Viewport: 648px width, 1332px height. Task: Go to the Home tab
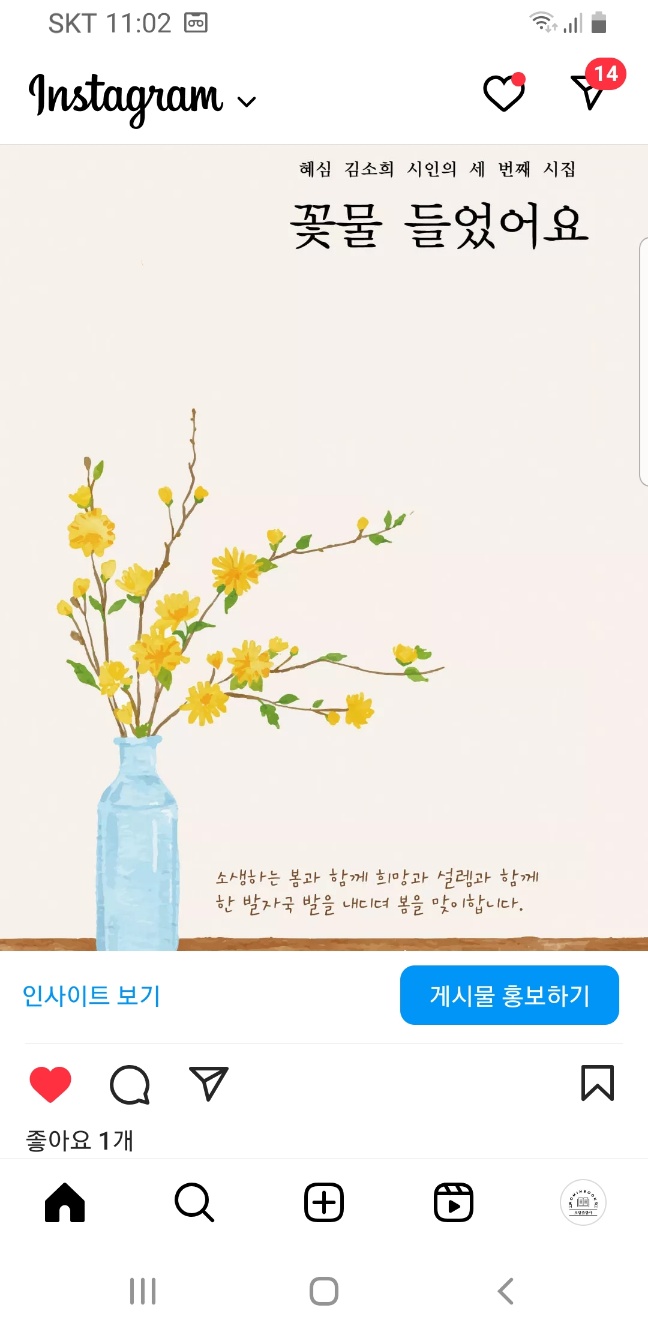click(x=65, y=1202)
